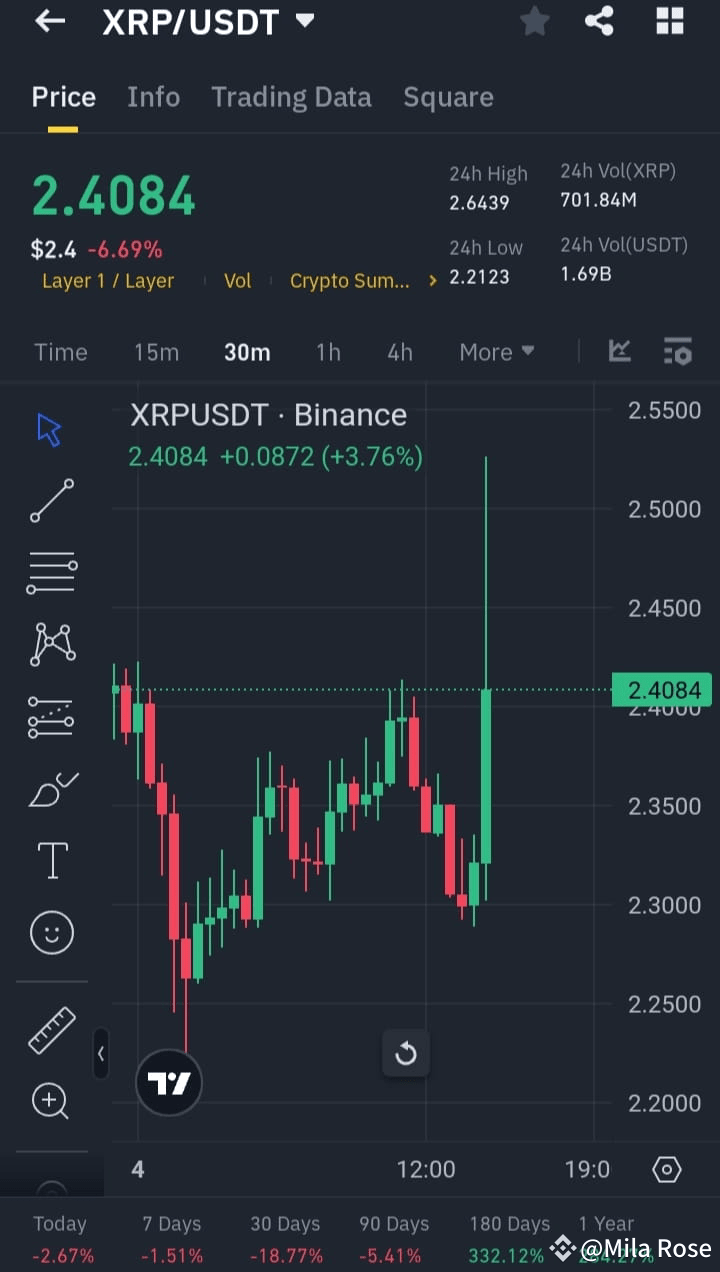Open the Info tab
720x1272 pixels.
tap(153, 97)
